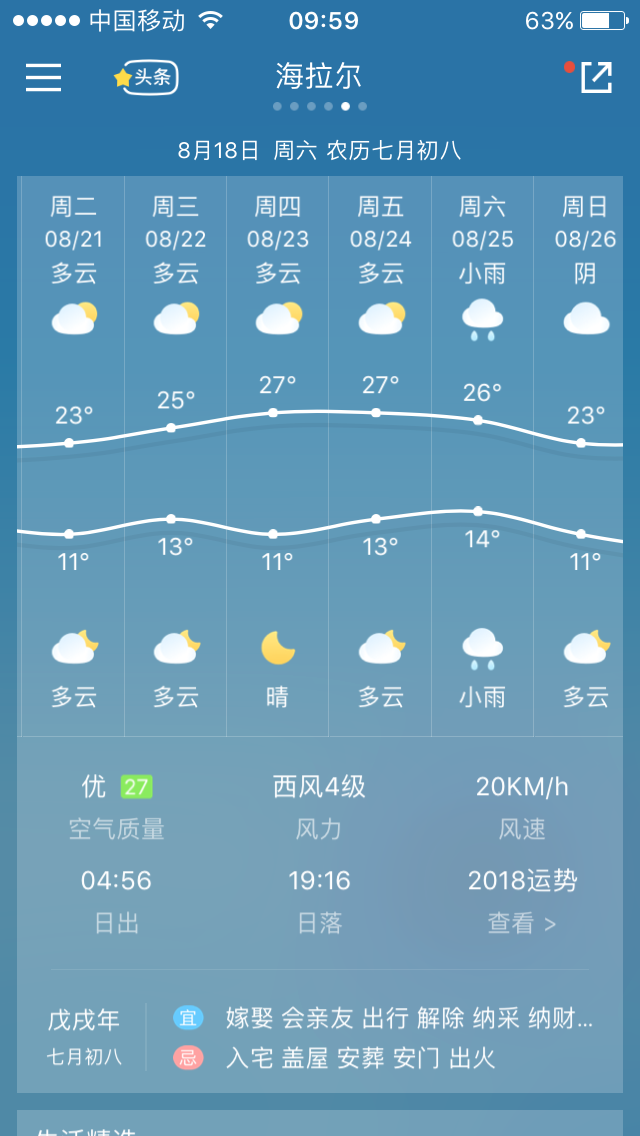Open the 2018运势 查看 link
640x1136 pixels.
521,922
